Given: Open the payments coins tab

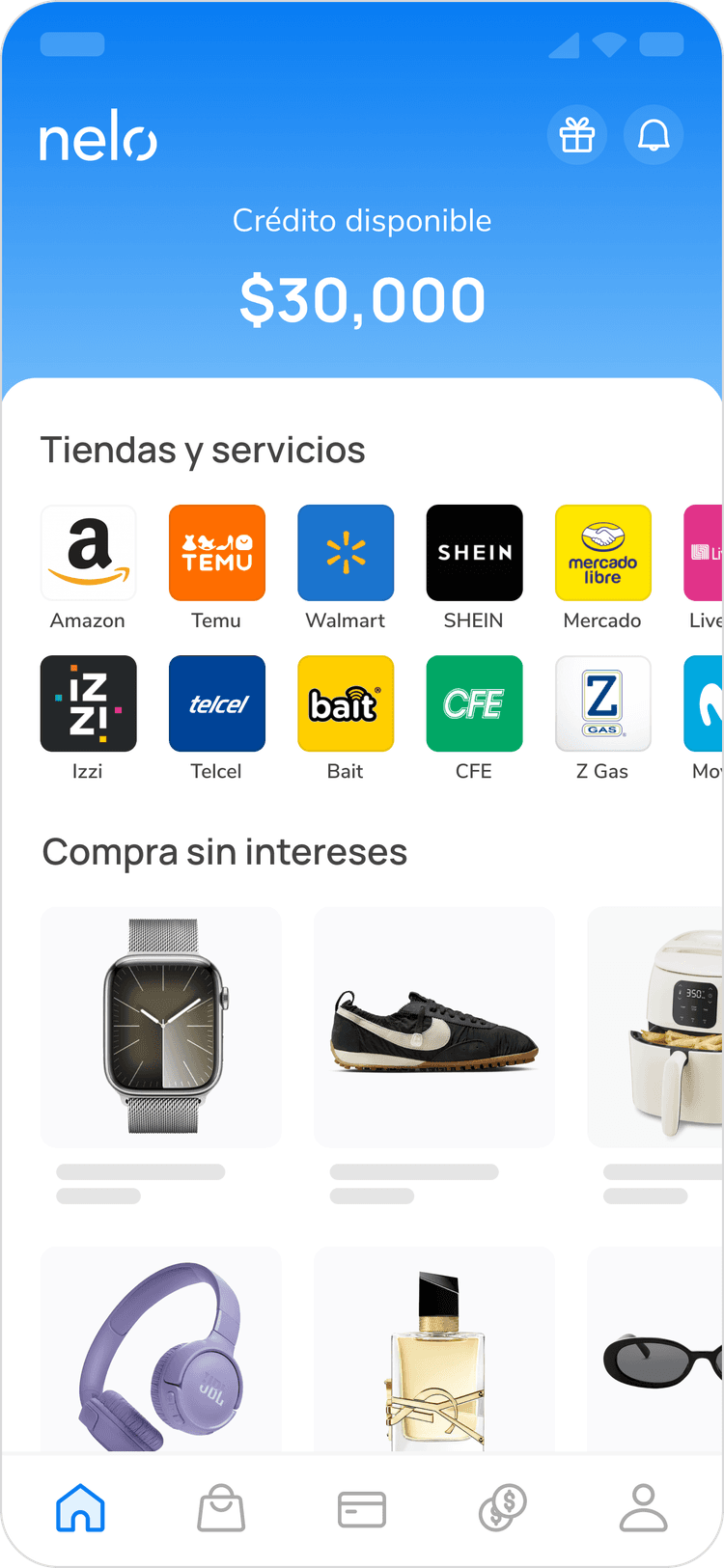Looking at the screenshot, I should point(503,1508).
